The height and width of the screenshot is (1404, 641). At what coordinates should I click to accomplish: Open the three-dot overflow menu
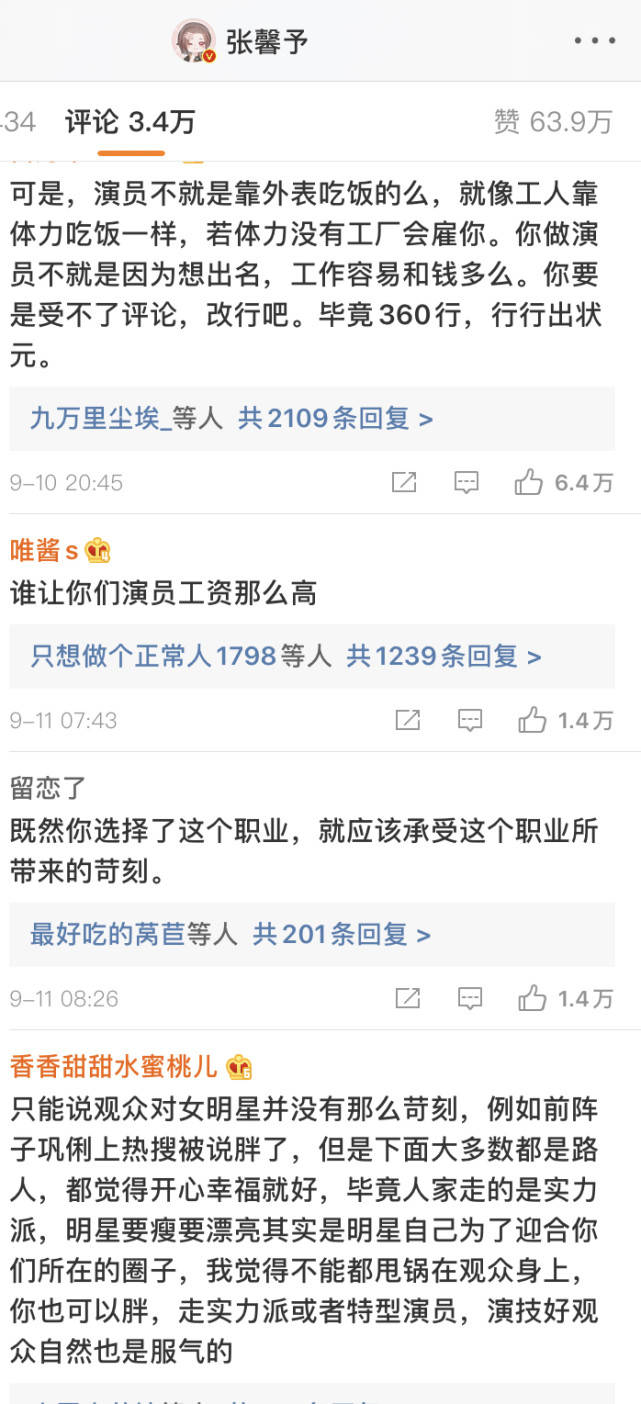point(595,41)
